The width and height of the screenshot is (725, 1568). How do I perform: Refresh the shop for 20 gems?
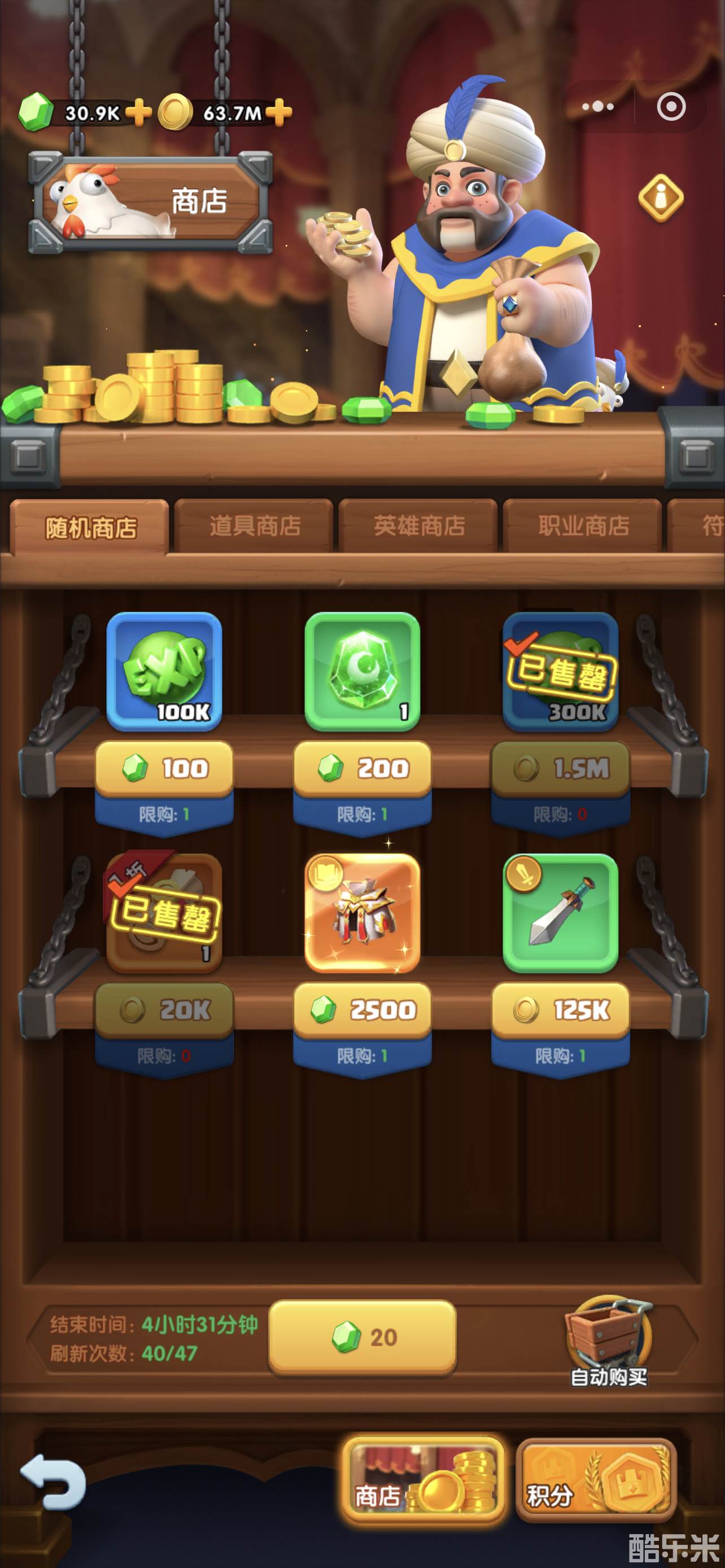pyautogui.click(x=362, y=1337)
